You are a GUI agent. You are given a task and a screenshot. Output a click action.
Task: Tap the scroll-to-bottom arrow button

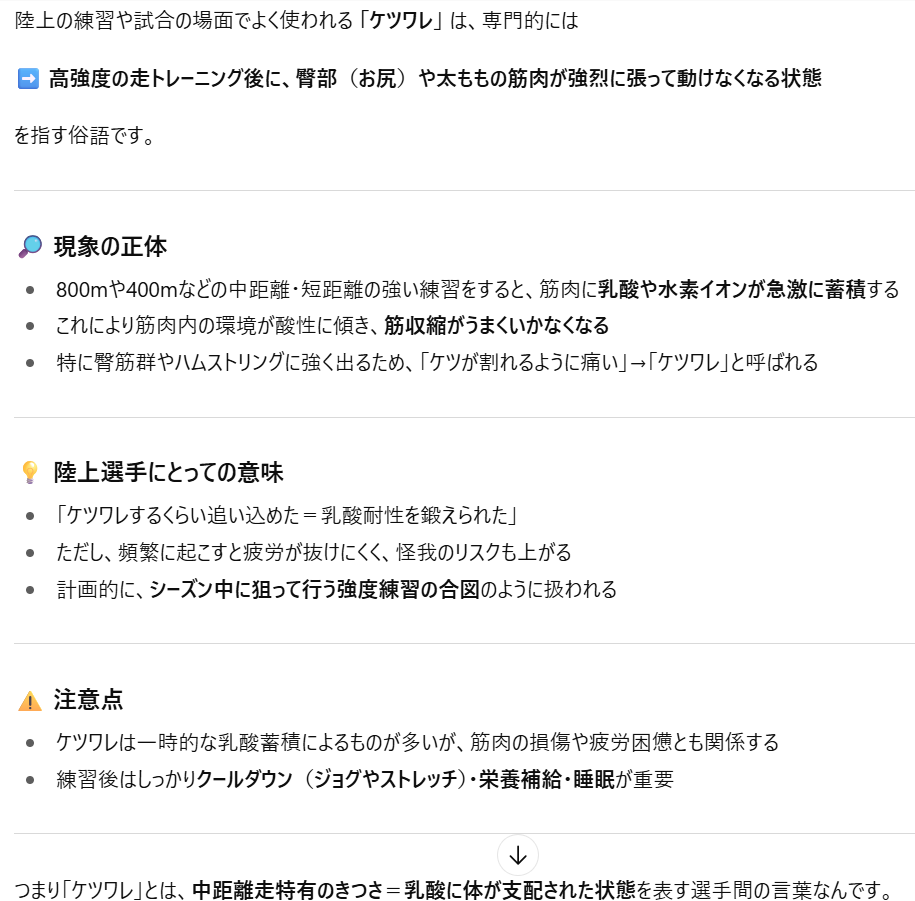point(518,855)
